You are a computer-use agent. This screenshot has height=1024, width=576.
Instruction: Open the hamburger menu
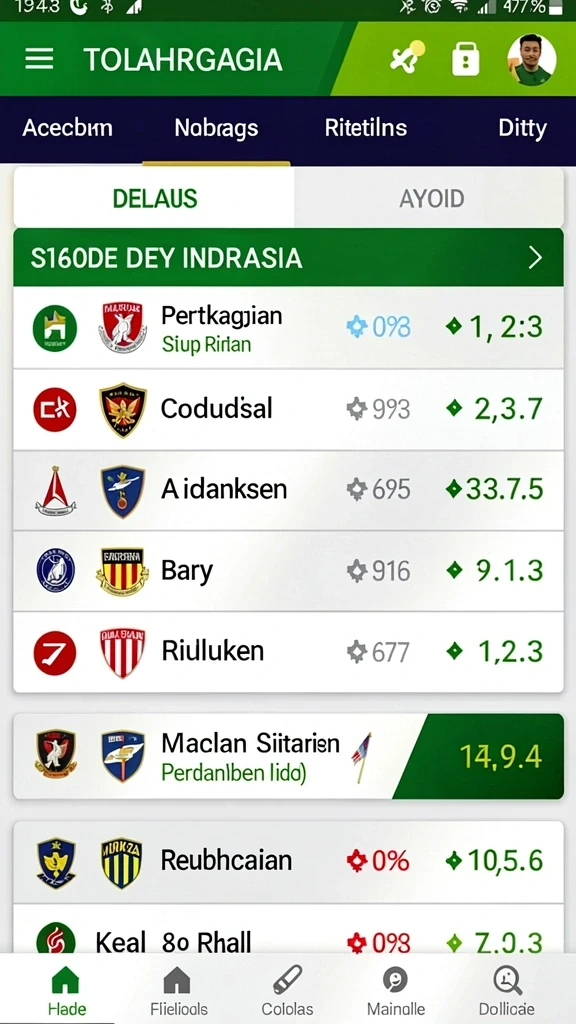pos(39,59)
